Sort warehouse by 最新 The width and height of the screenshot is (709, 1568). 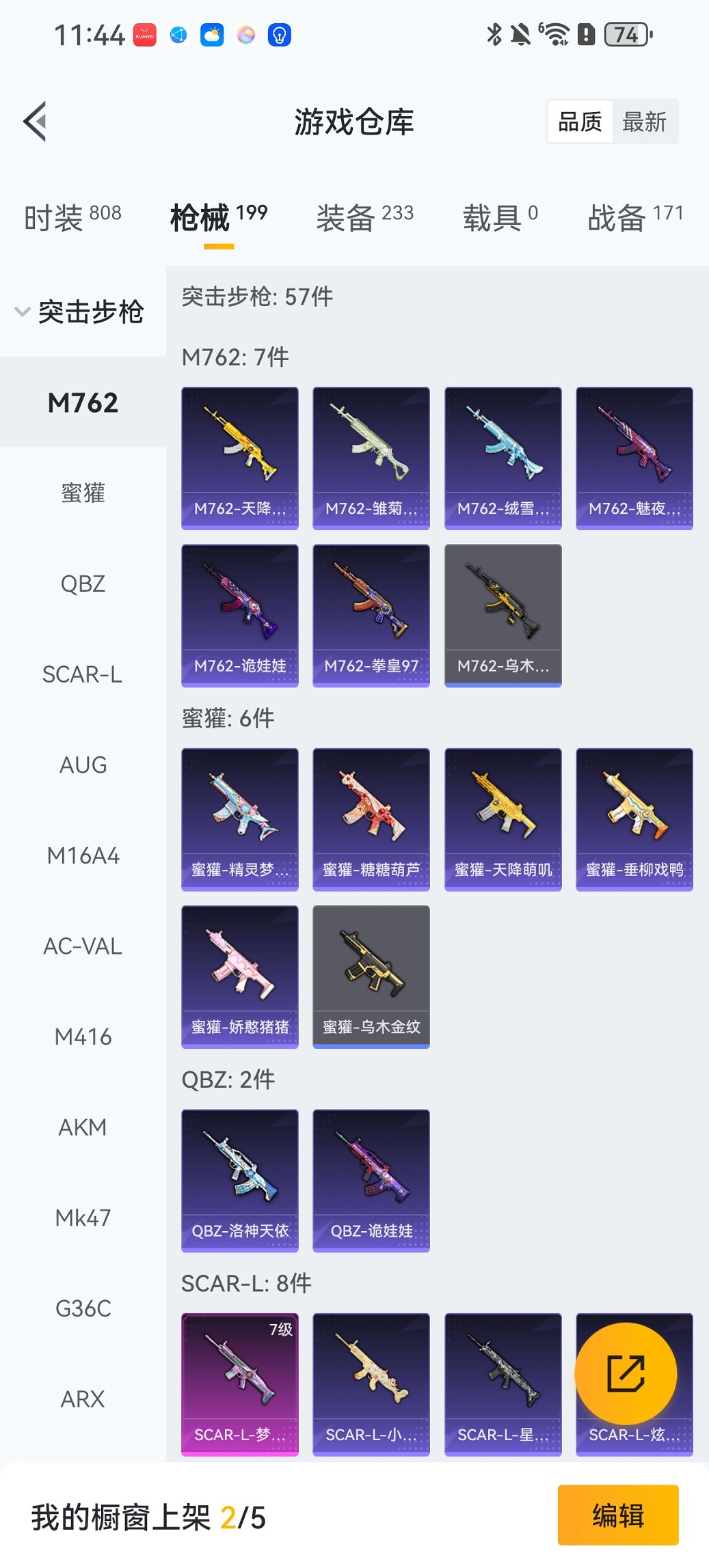click(644, 122)
